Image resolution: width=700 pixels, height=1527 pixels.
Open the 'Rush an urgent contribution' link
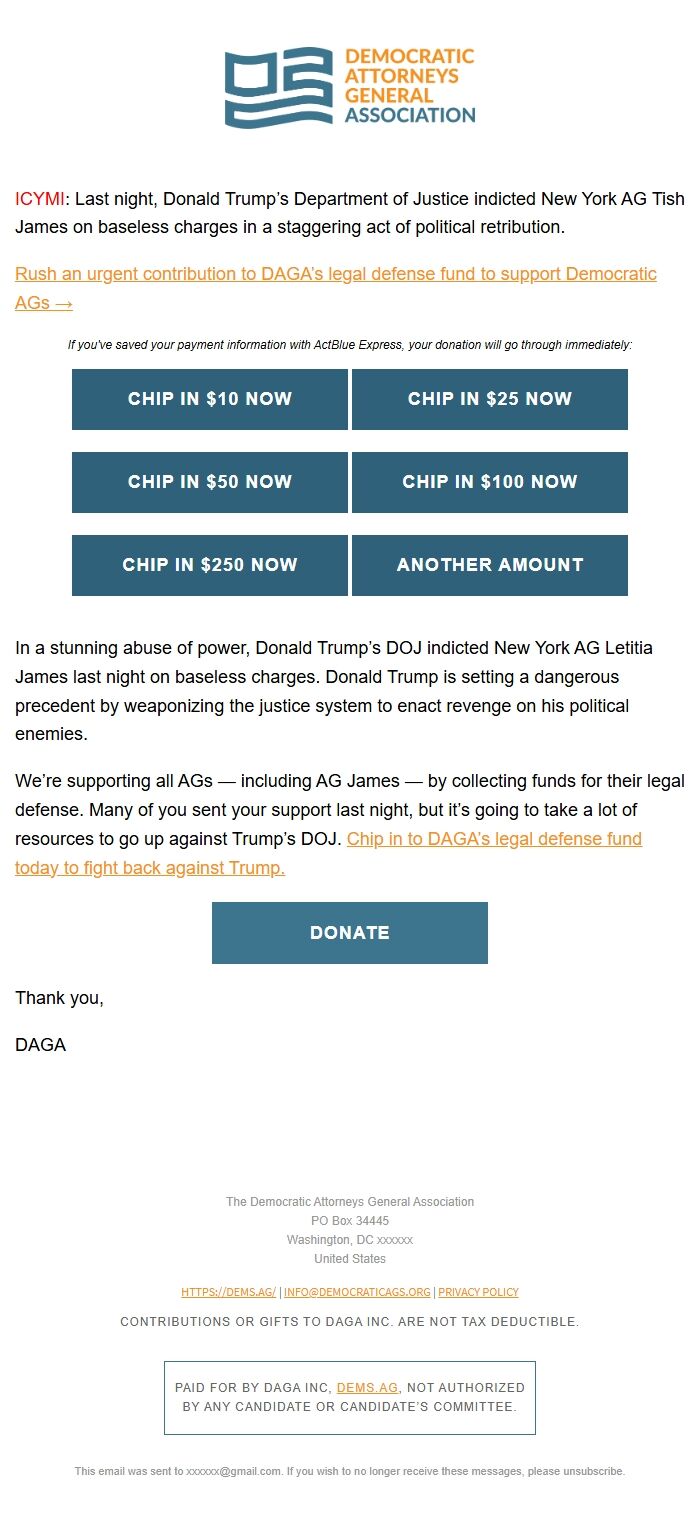click(x=335, y=275)
